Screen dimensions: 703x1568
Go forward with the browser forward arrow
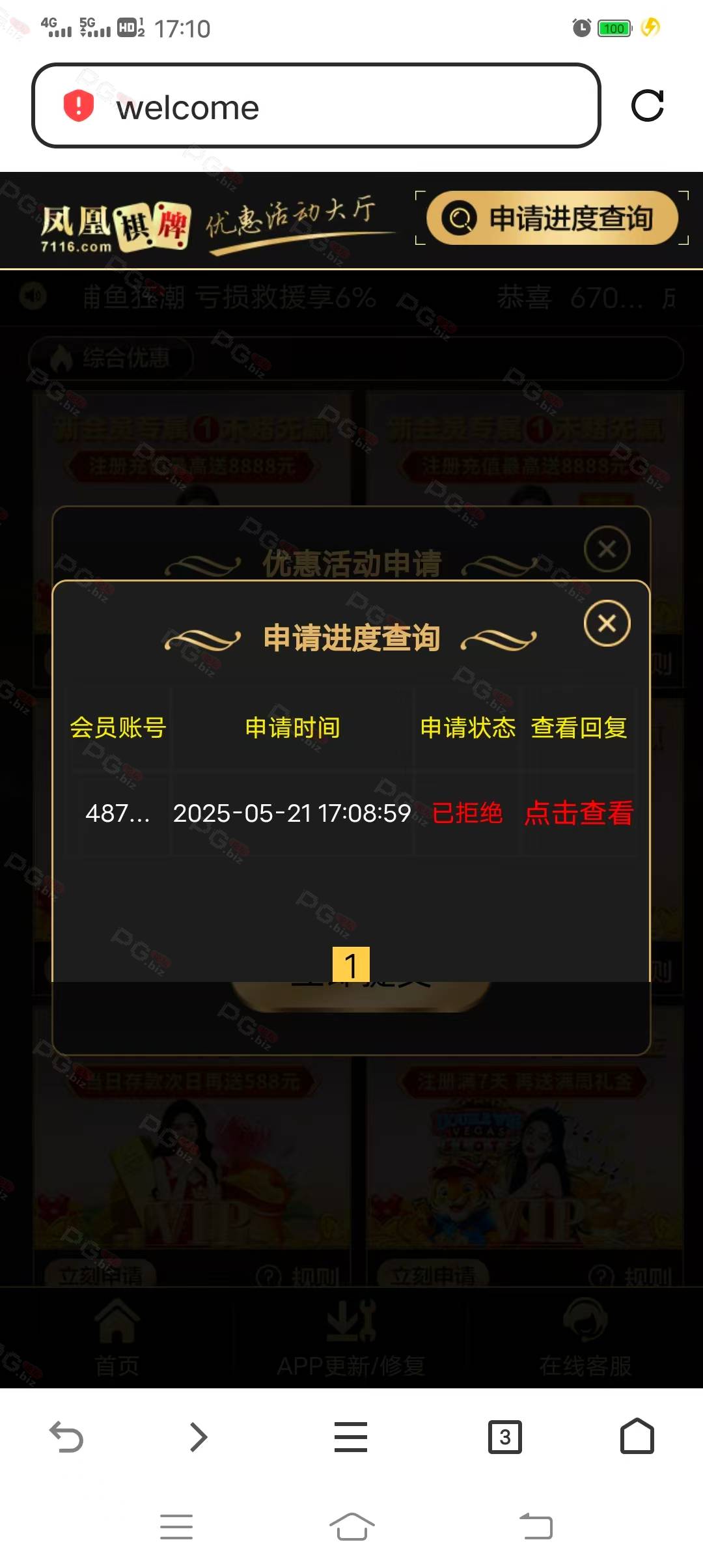[199, 1436]
